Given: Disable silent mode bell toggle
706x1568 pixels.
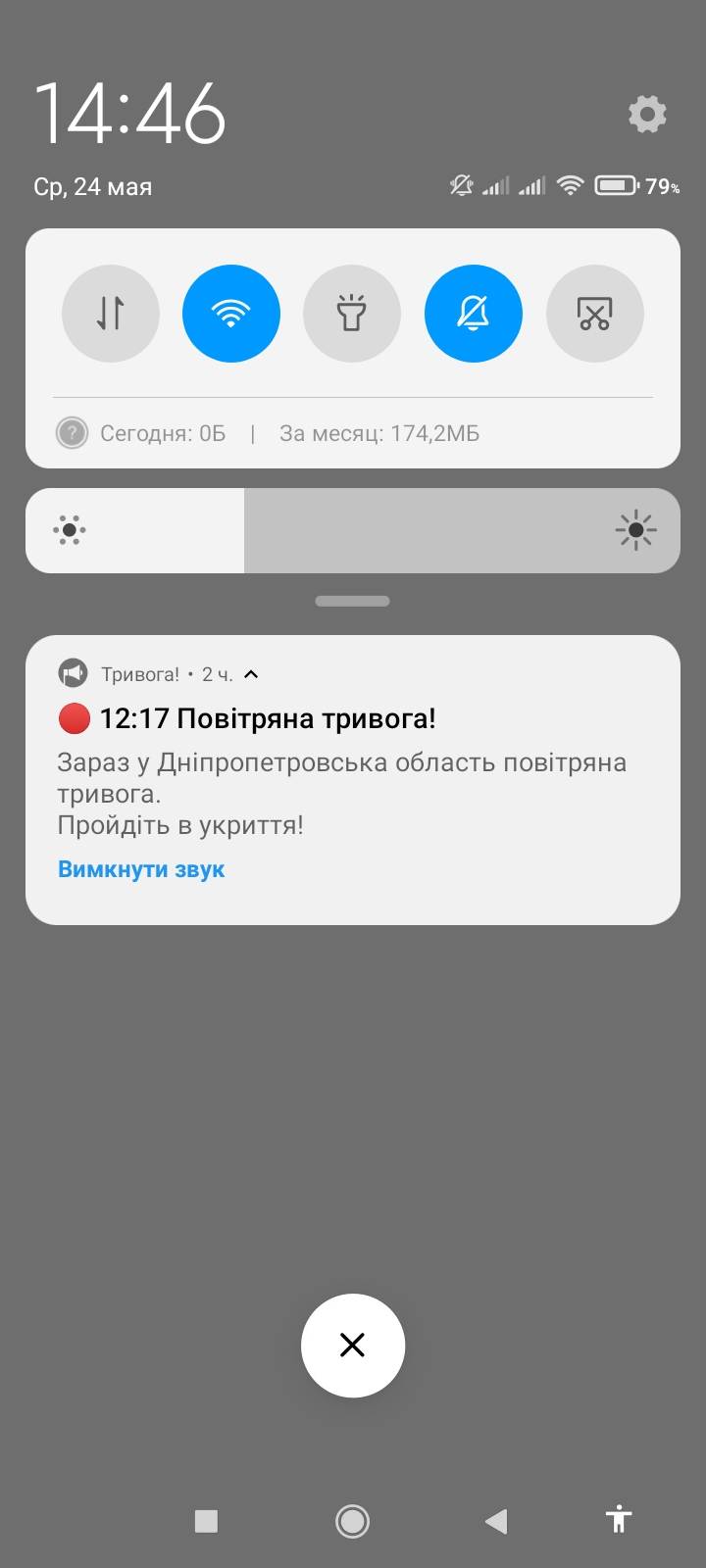Looking at the screenshot, I should point(473,314).
